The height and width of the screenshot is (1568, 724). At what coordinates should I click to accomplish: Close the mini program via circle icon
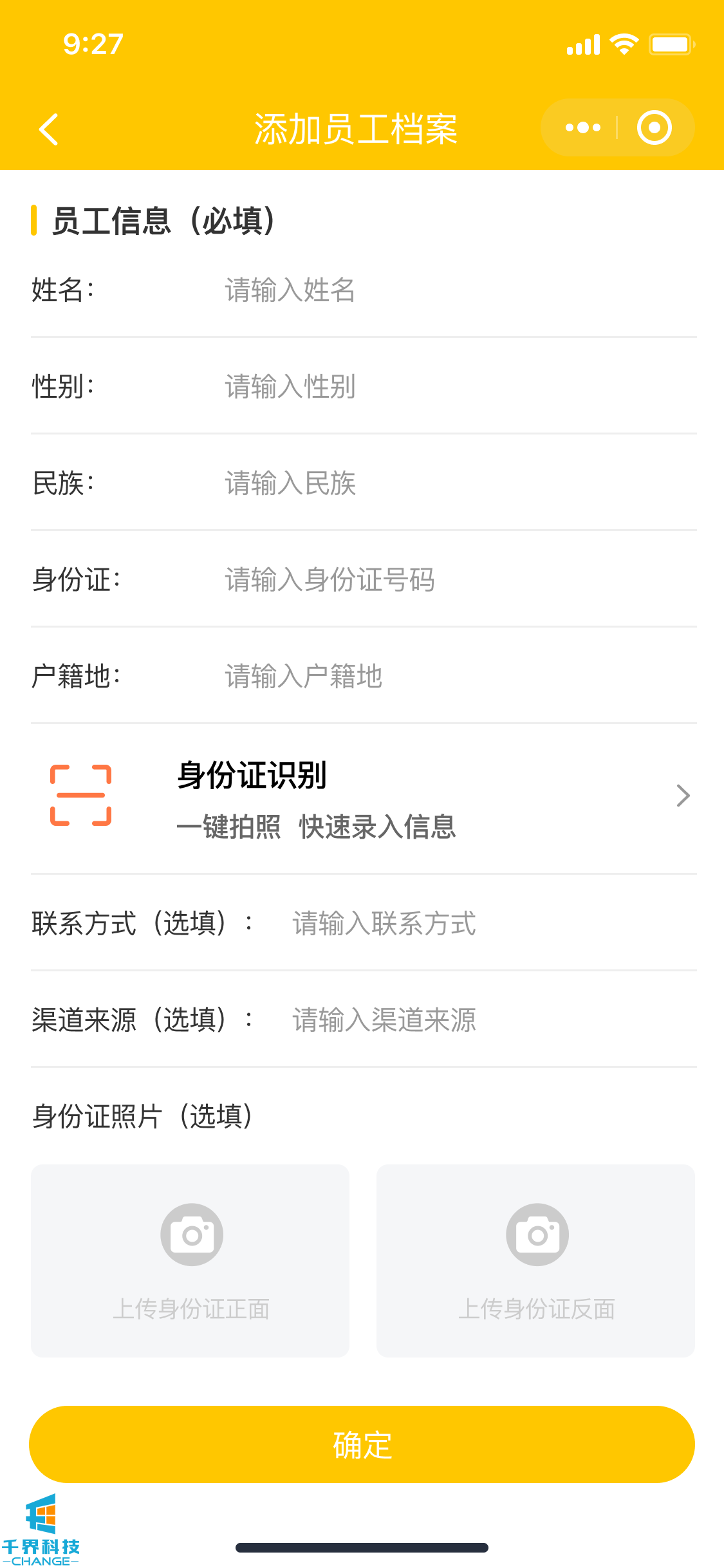pos(654,128)
